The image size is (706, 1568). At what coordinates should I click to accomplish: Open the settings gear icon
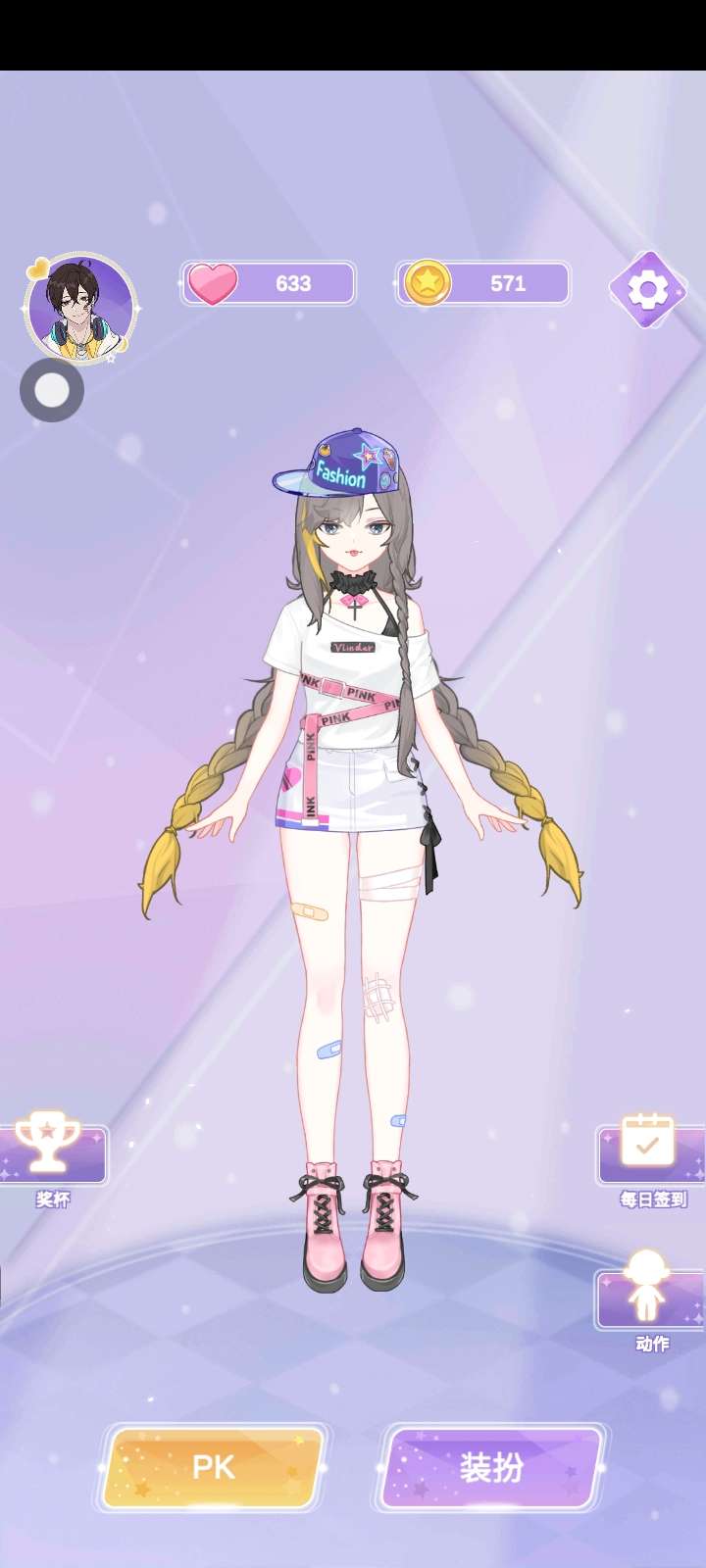point(647,289)
